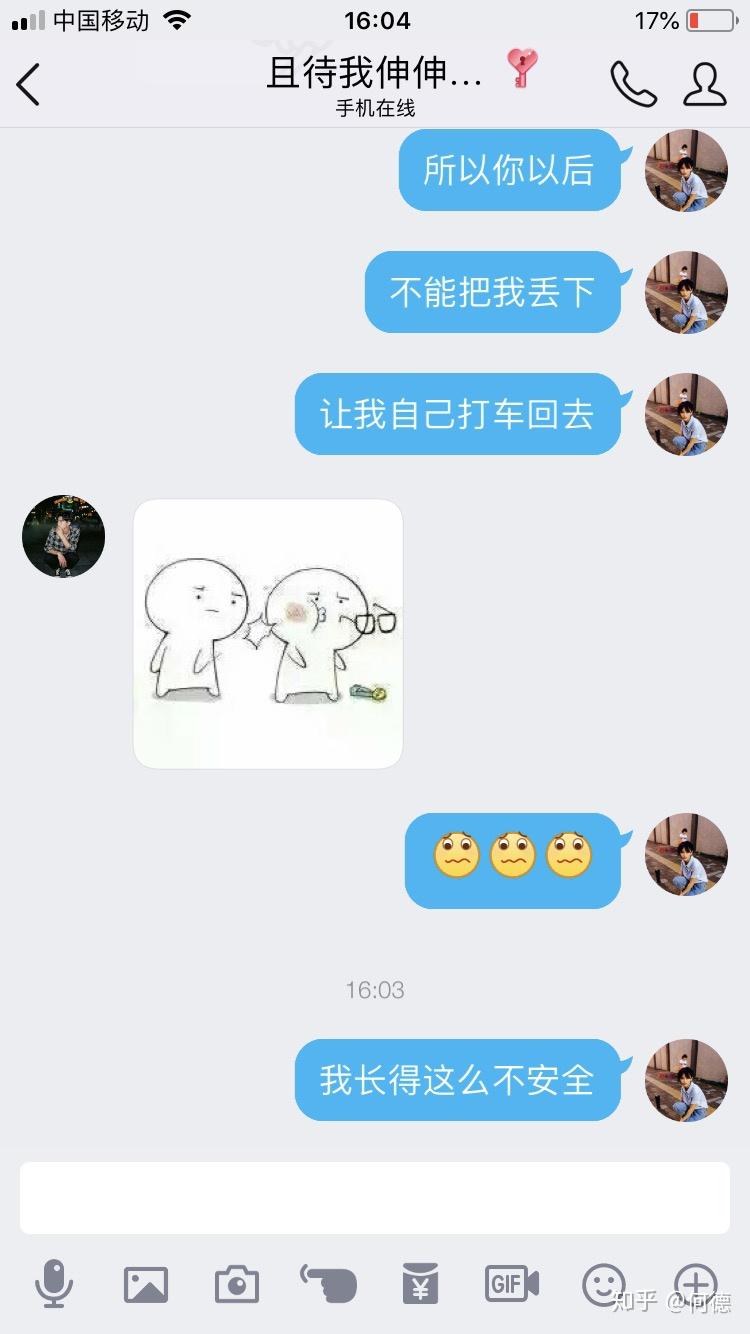Open the emoji panel
The image size is (750, 1334).
[x=604, y=1284]
